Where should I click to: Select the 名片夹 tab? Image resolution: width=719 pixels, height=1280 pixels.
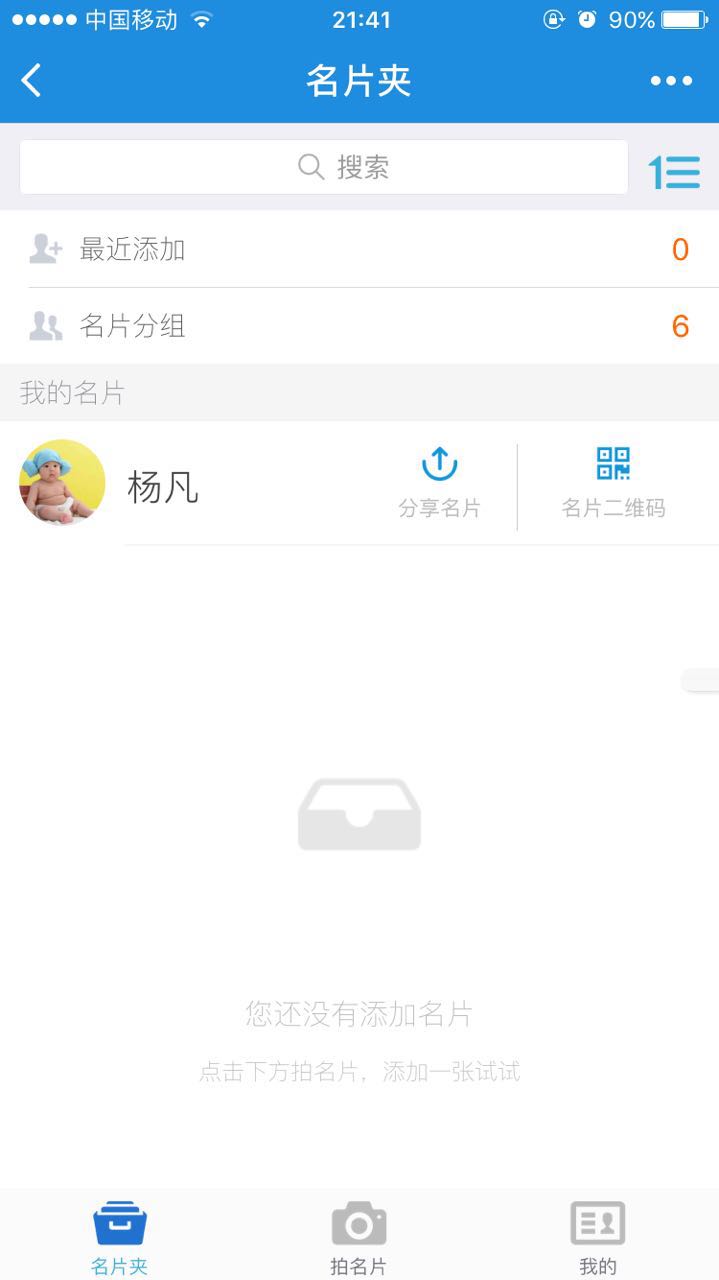click(120, 1237)
